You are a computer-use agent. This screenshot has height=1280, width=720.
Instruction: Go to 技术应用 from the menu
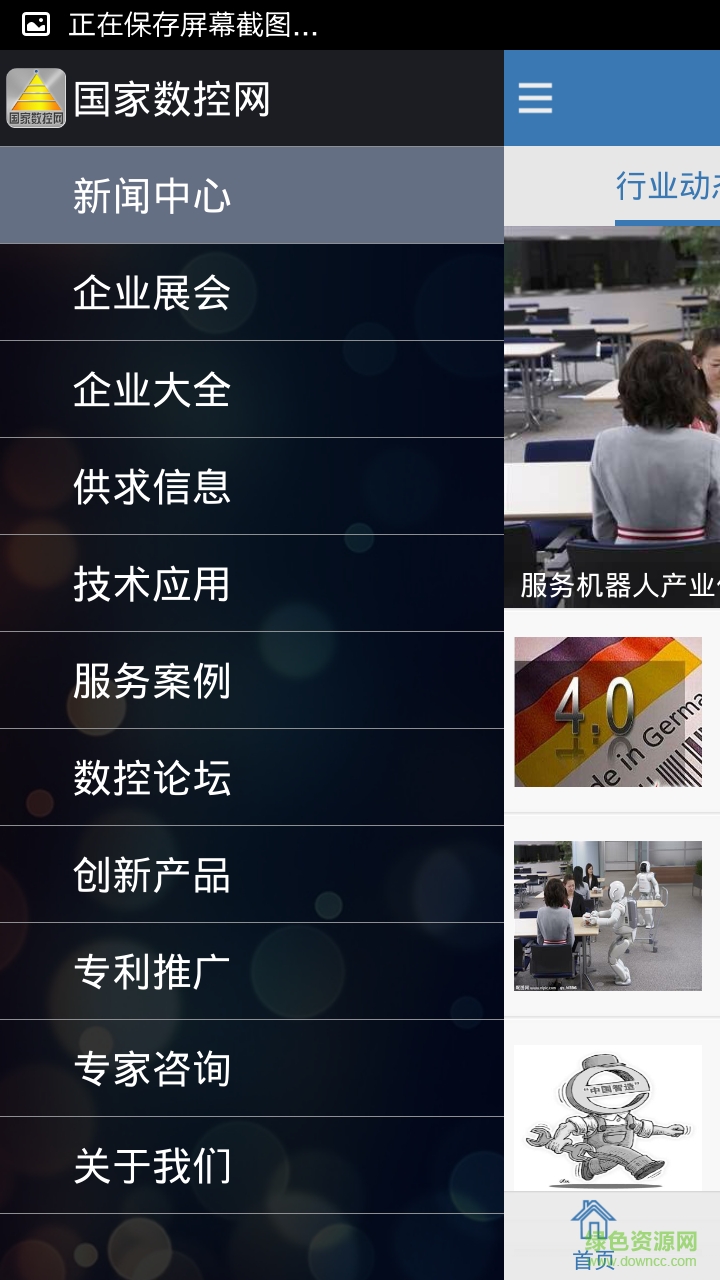(x=150, y=582)
